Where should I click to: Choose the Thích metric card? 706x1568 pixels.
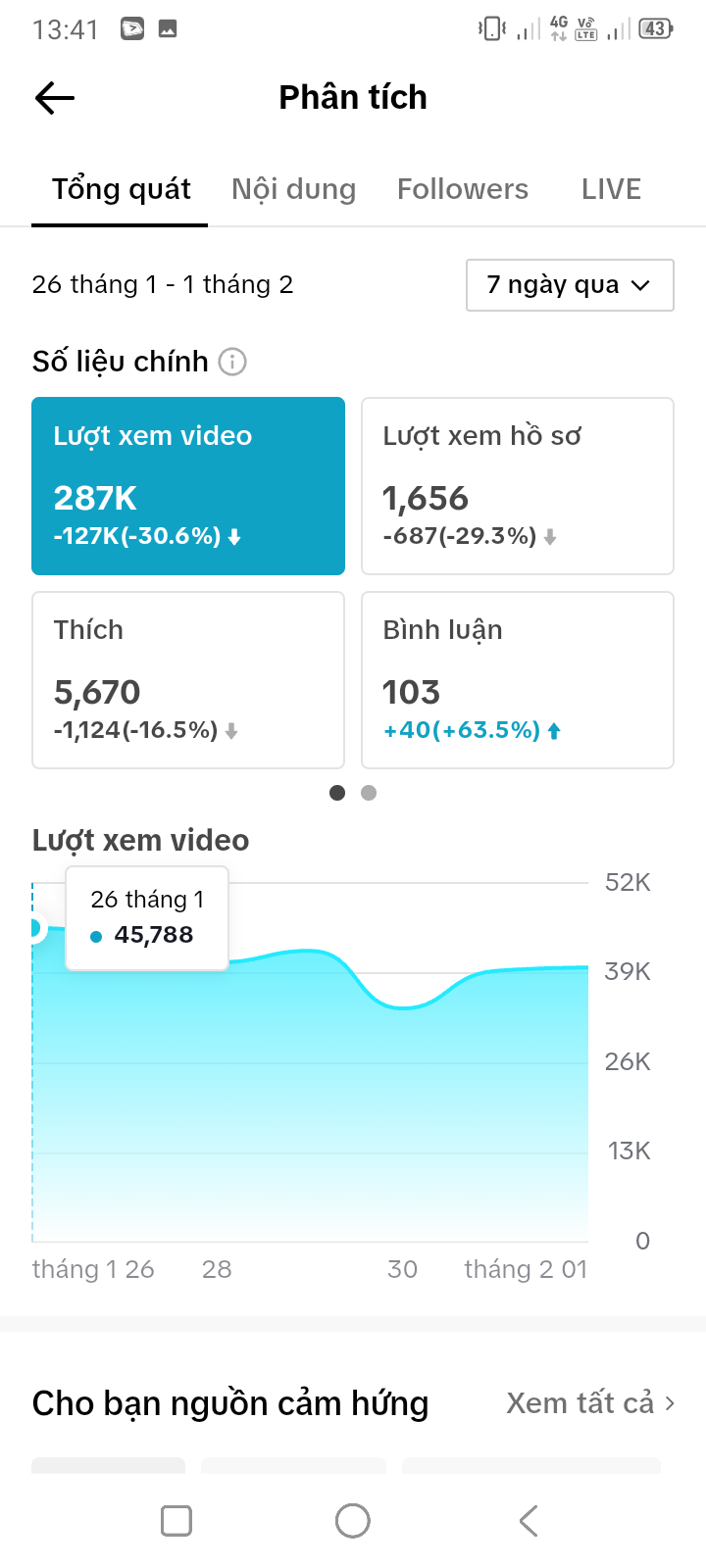click(188, 680)
